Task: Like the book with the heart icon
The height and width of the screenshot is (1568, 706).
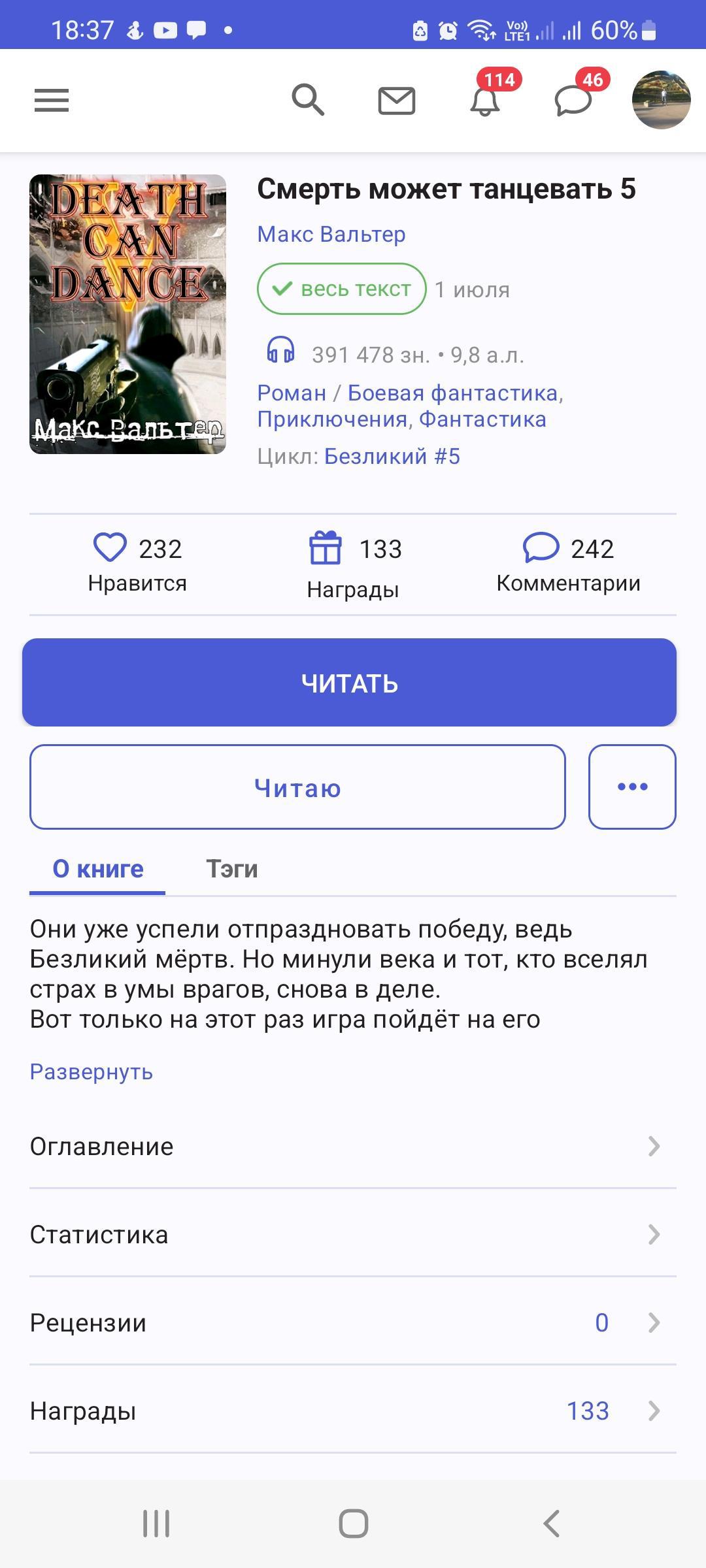Action: pos(110,547)
